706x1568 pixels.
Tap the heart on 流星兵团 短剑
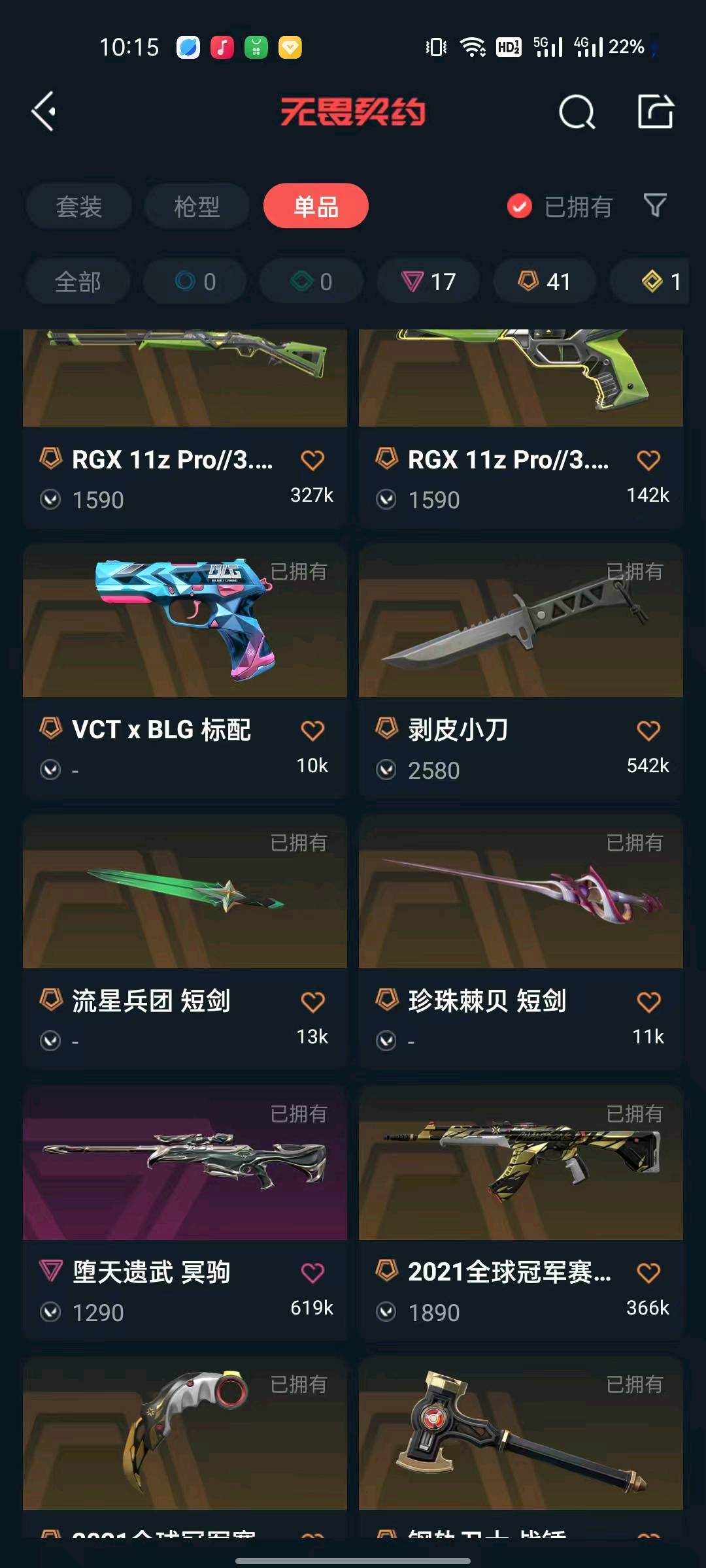click(312, 1002)
